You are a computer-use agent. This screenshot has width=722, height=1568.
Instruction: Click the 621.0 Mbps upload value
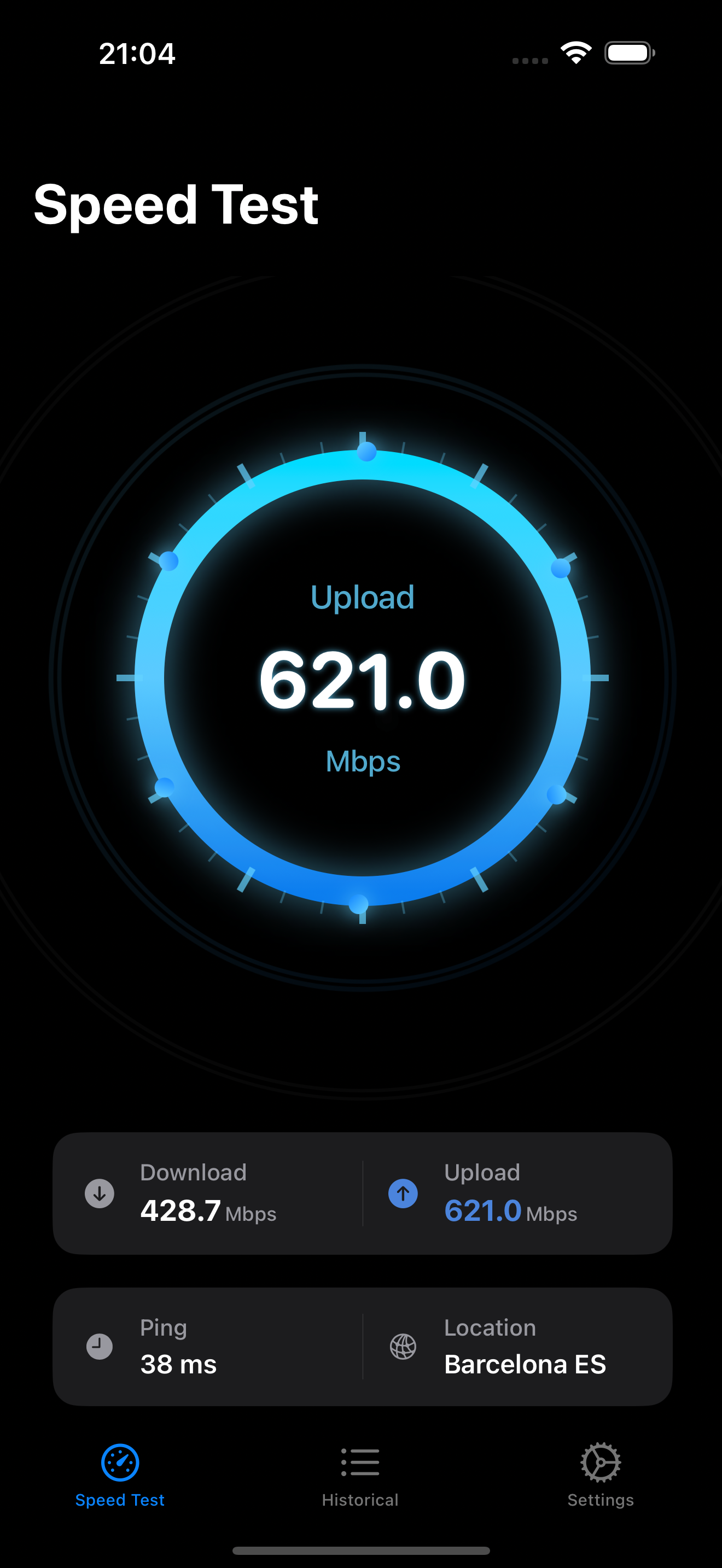(484, 1212)
